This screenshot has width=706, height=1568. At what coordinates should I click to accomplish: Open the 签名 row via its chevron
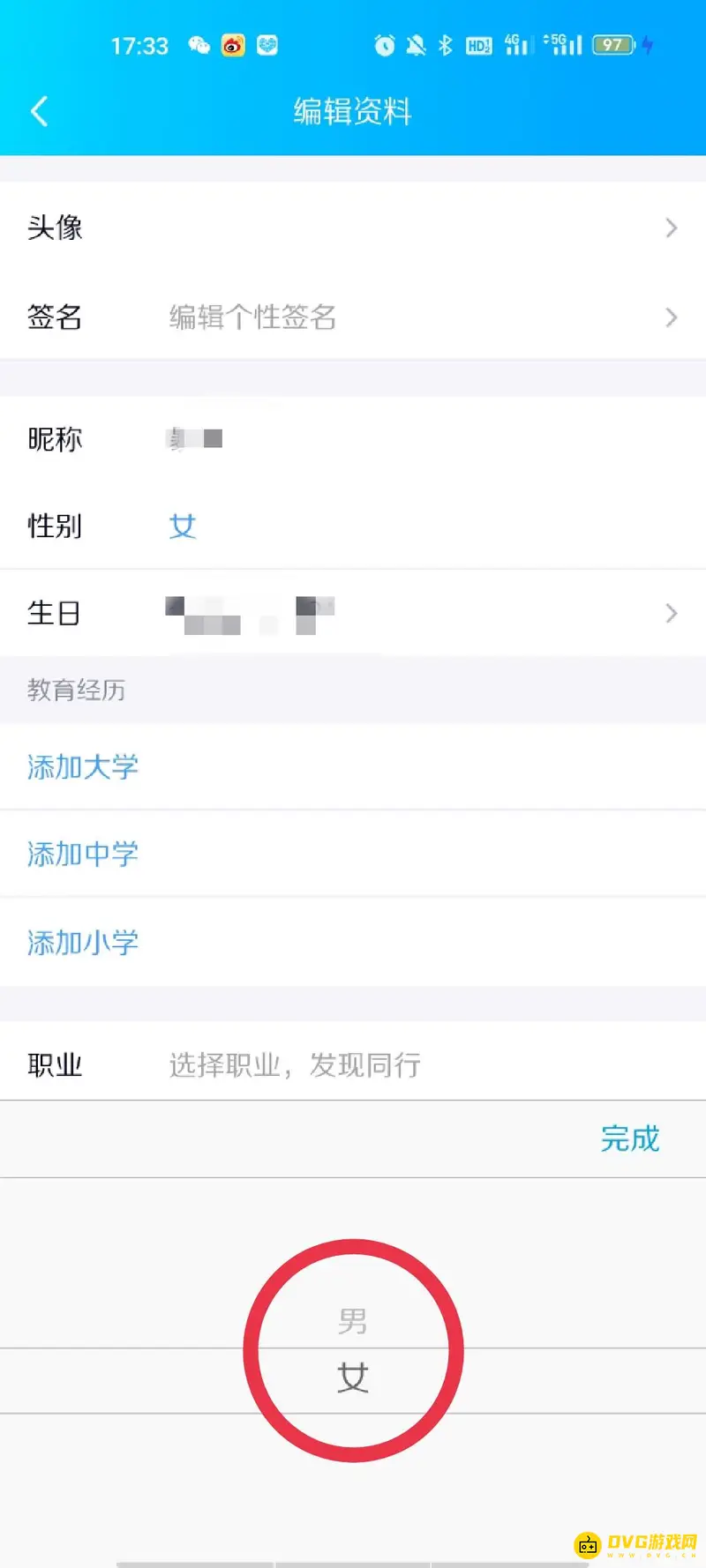coord(672,318)
